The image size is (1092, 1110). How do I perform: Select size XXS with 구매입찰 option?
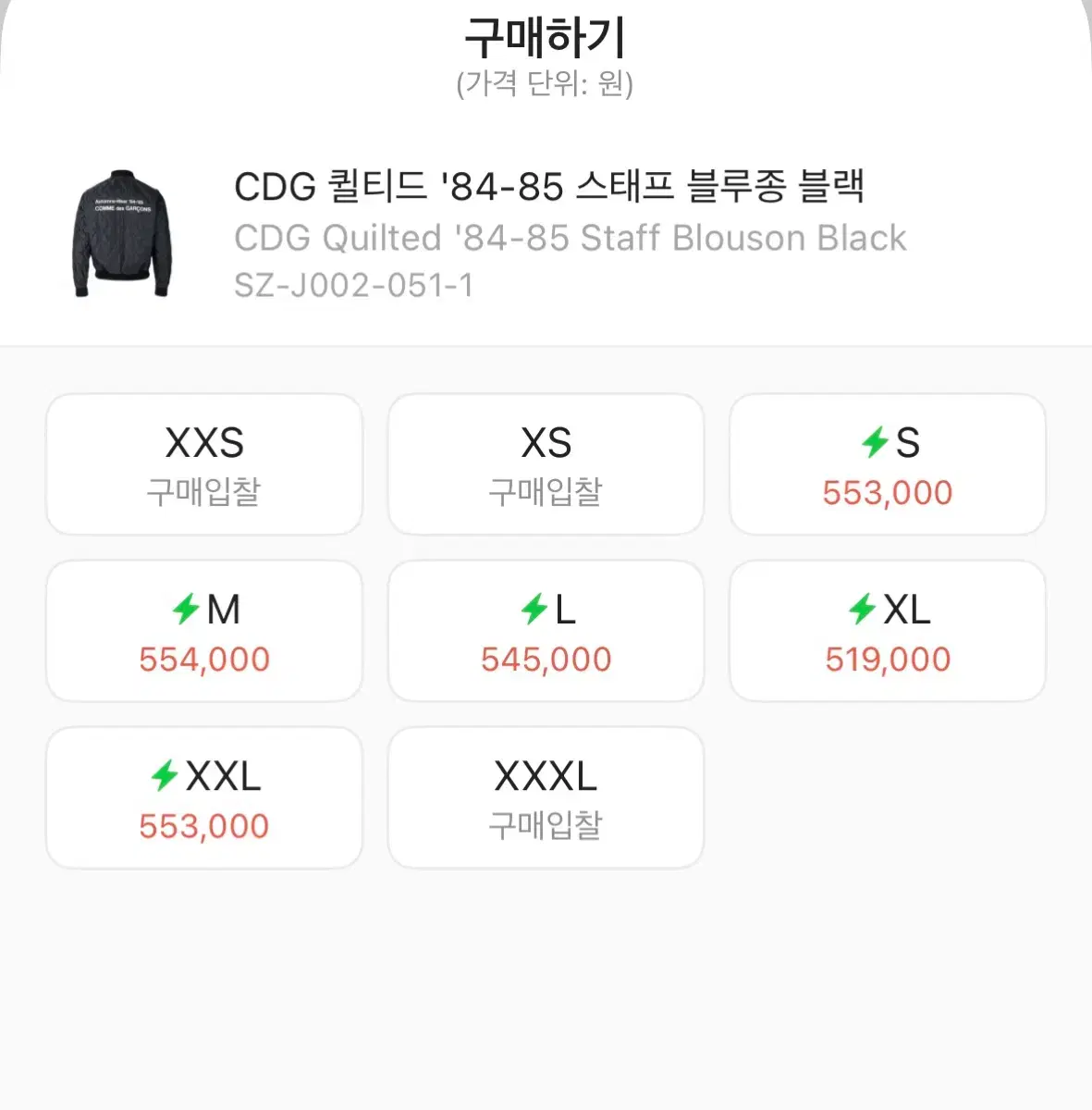[x=203, y=464]
